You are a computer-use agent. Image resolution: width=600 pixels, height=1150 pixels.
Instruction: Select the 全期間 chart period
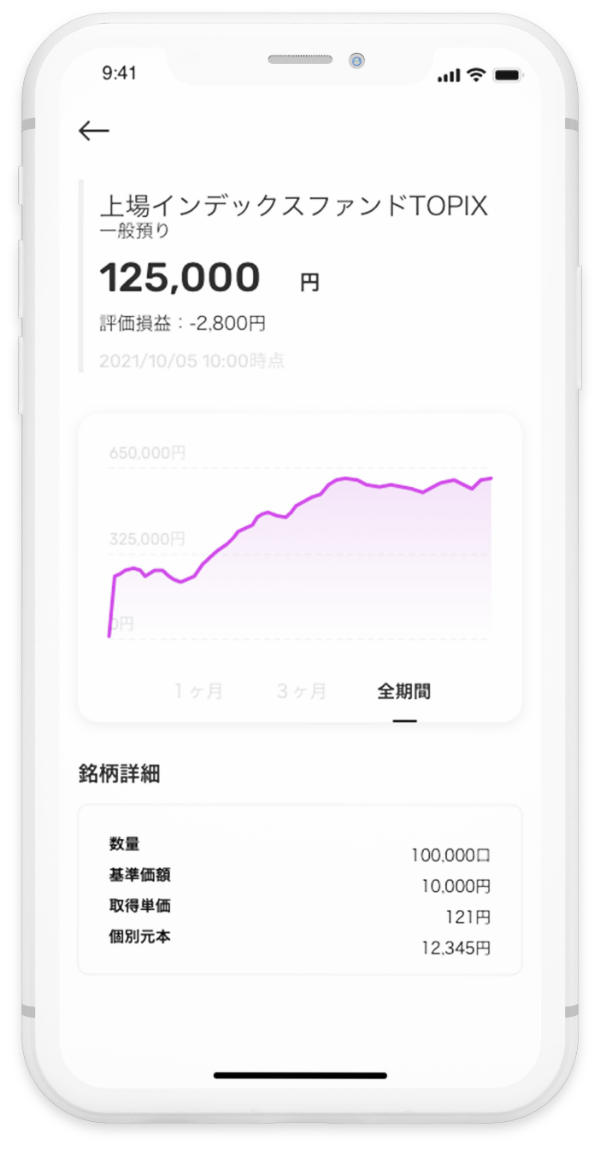[404, 691]
